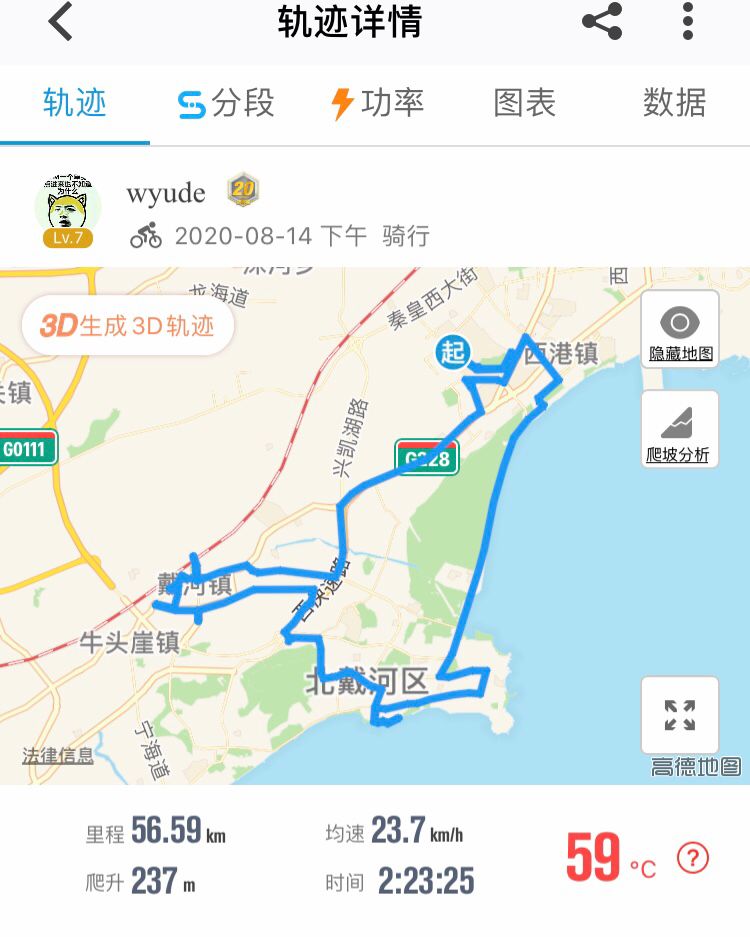The image size is (750, 937).
Task: Switch to the 功率 tab
Action: 376,103
